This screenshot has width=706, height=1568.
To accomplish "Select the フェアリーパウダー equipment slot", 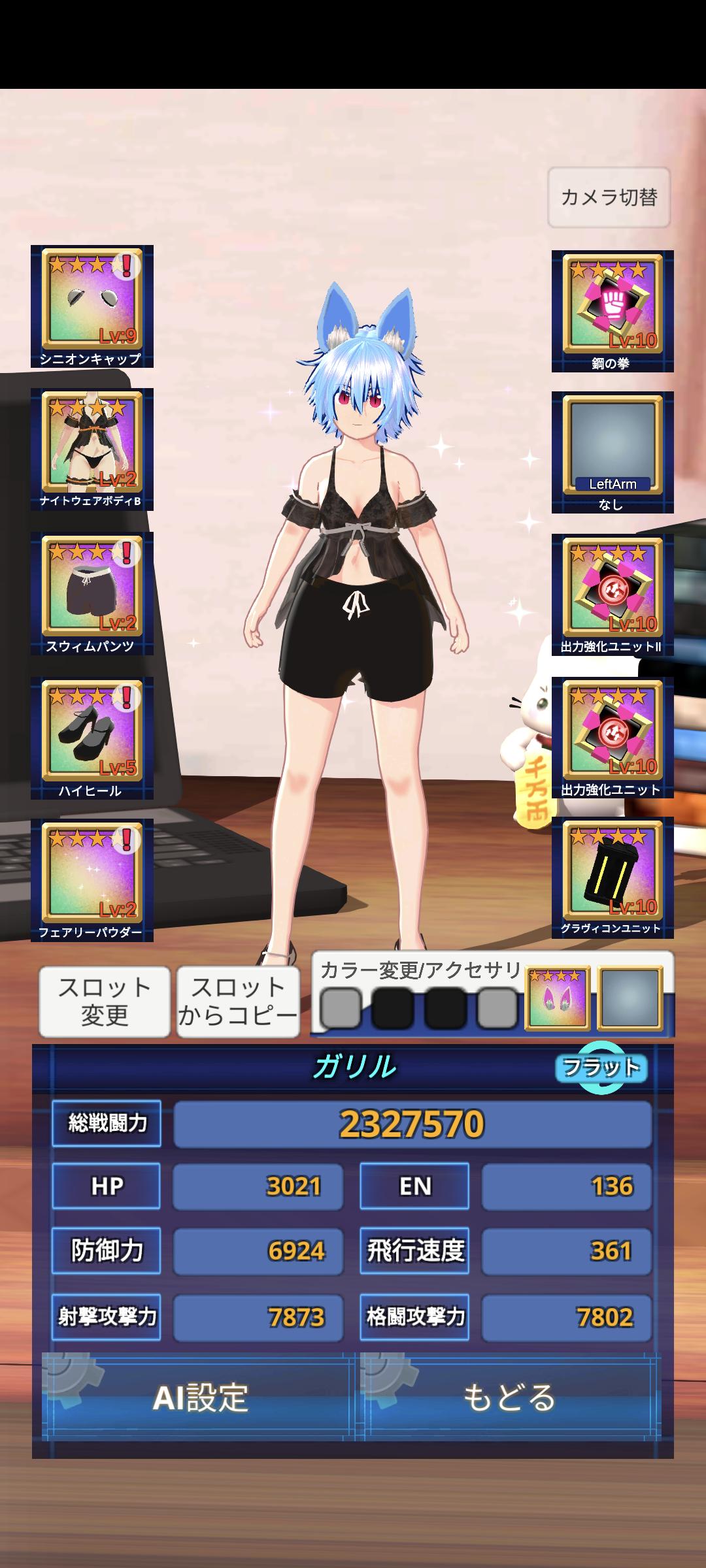I will 92,879.
